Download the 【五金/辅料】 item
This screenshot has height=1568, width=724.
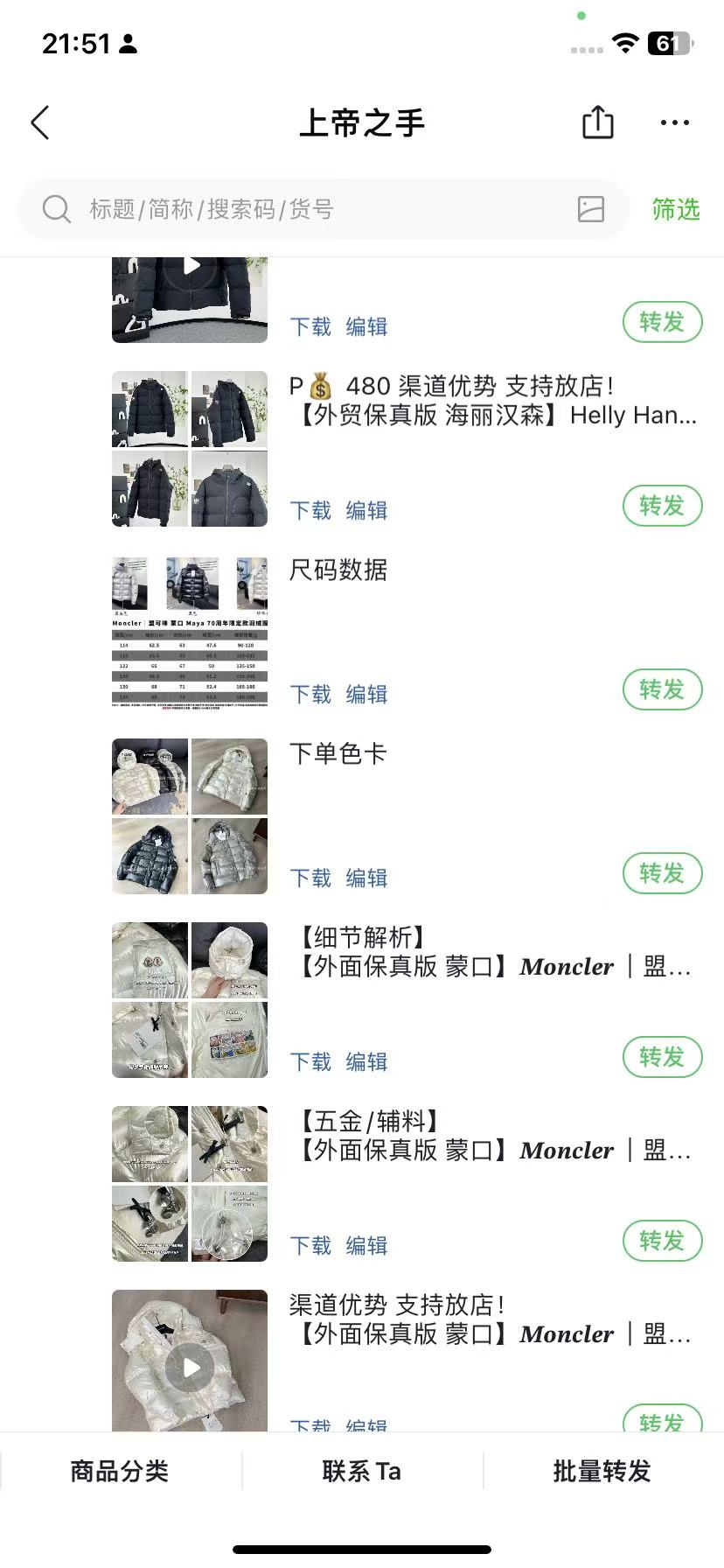(310, 1245)
